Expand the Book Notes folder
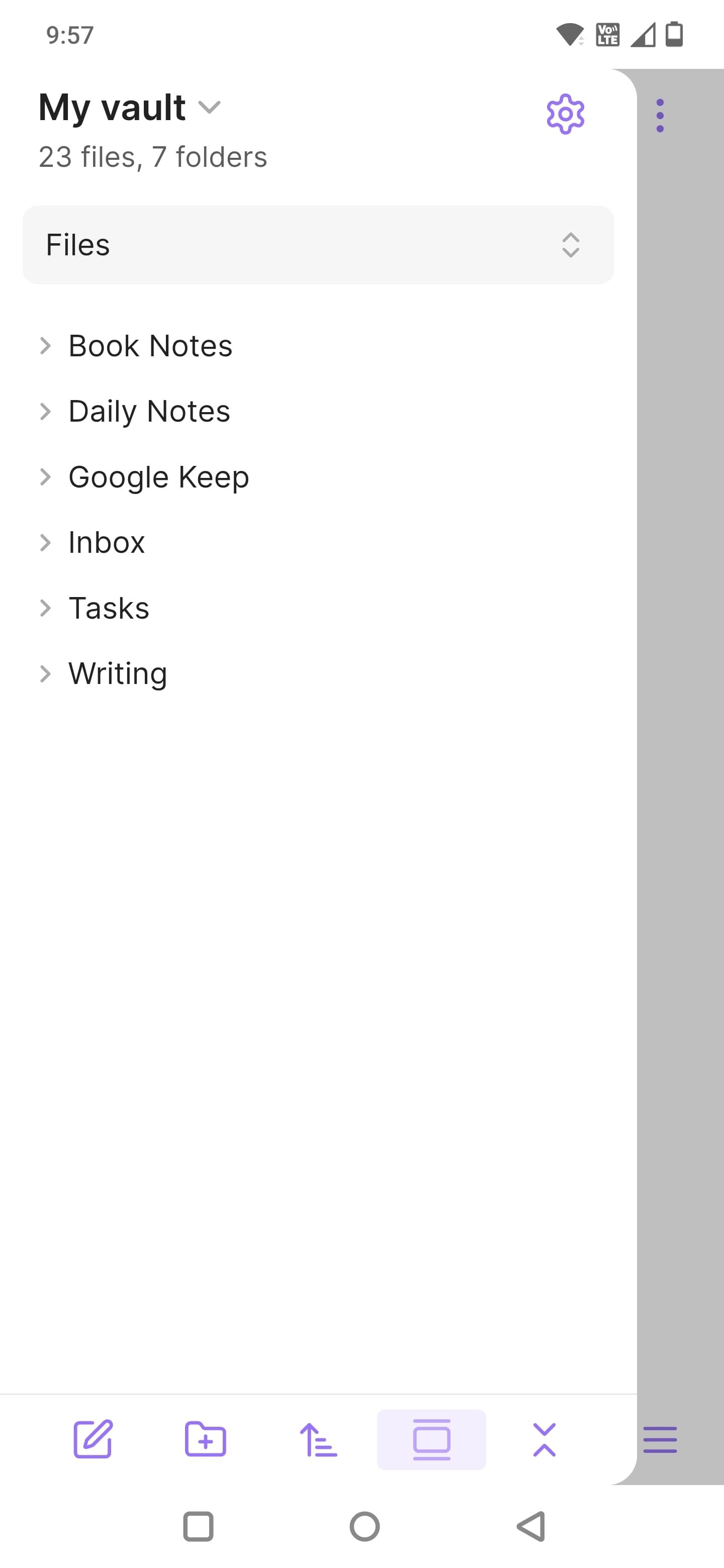 [46, 346]
